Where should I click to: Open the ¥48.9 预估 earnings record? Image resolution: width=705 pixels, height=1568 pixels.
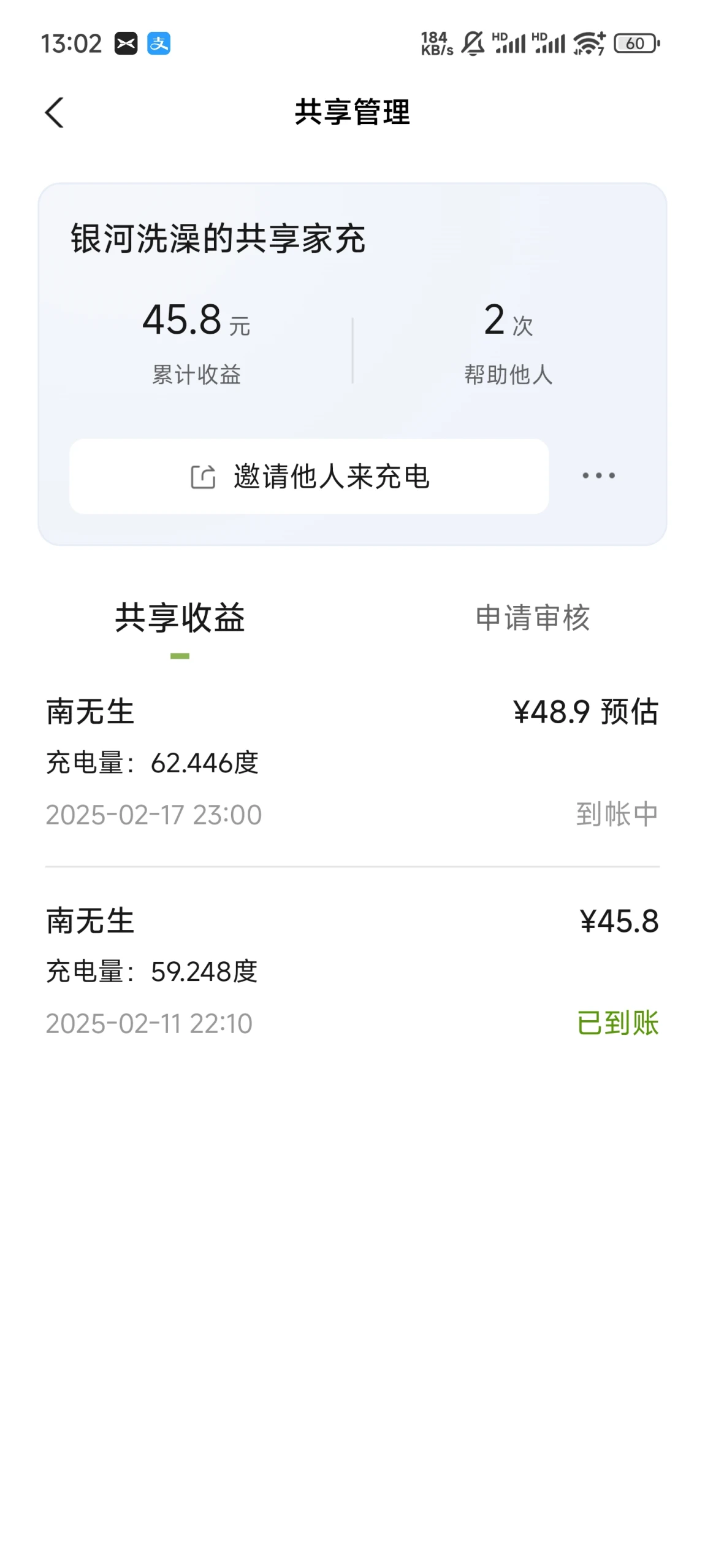[x=352, y=763]
